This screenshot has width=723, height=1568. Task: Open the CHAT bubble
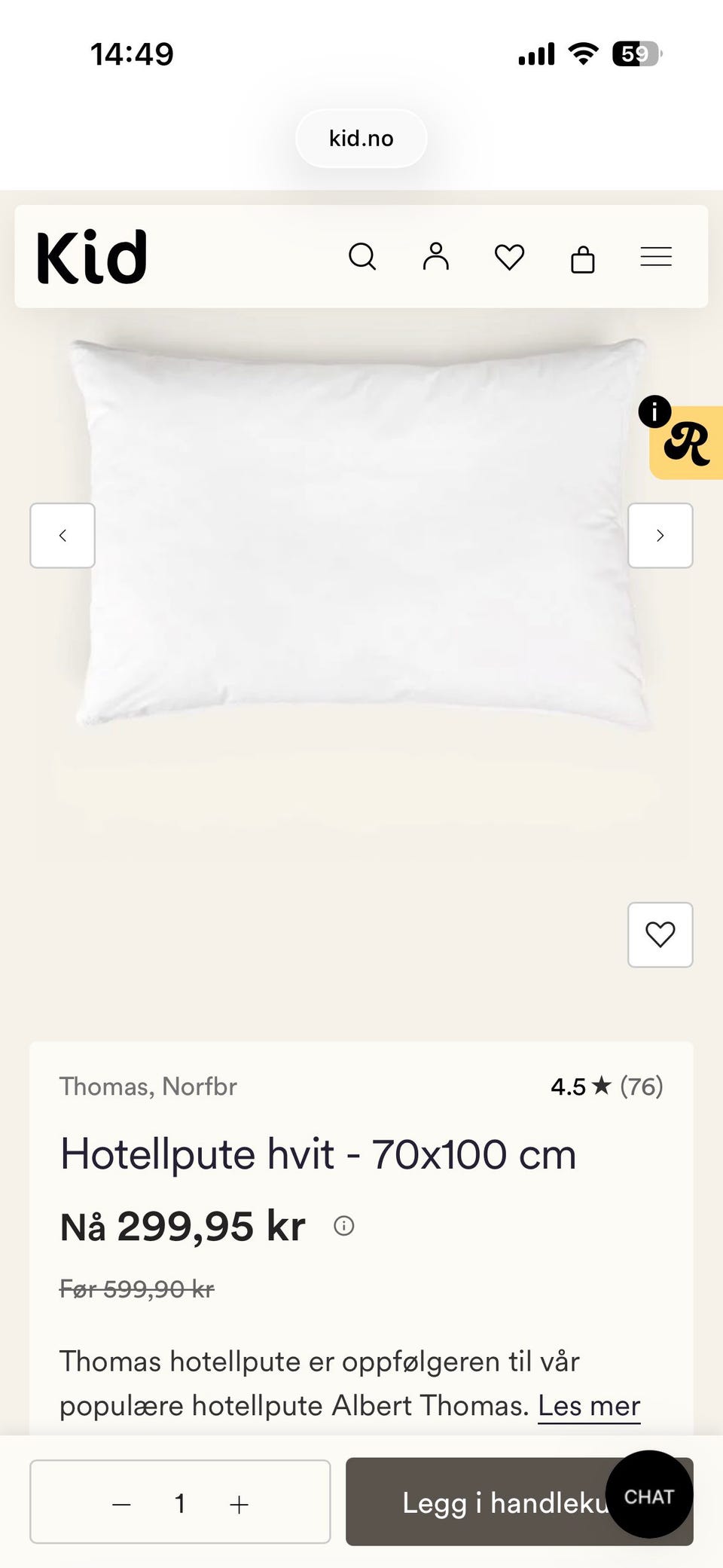pyautogui.click(x=649, y=1496)
